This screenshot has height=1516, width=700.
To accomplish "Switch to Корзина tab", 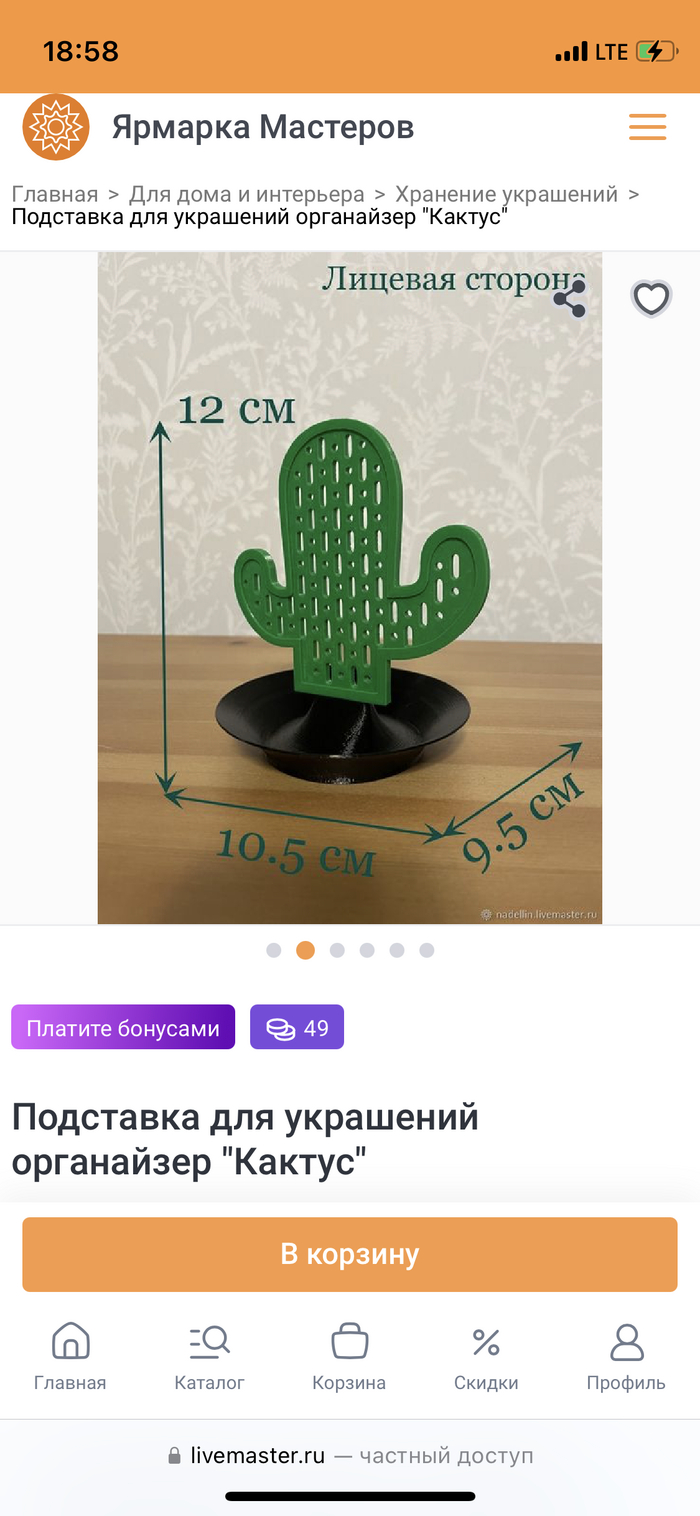I will point(349,1357).
